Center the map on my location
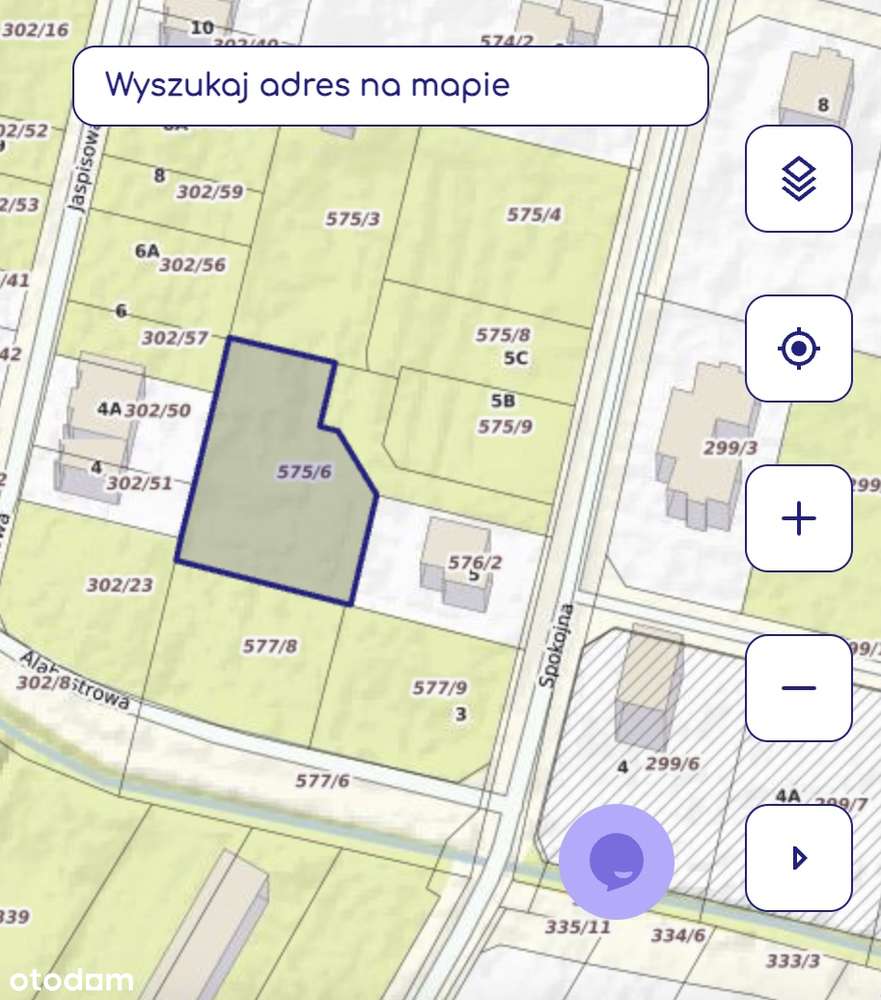881x1000 pixels. (x=798, y=349)
